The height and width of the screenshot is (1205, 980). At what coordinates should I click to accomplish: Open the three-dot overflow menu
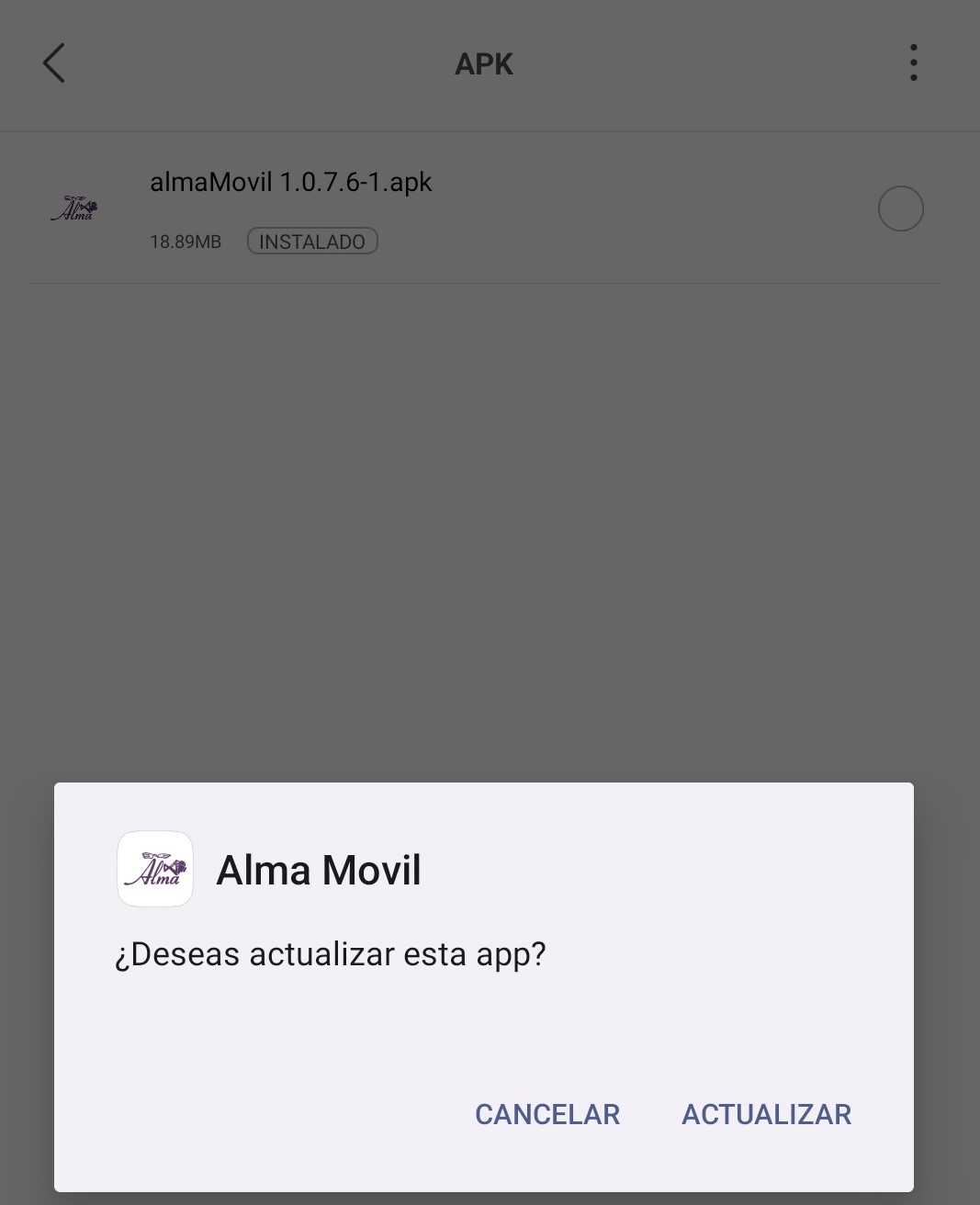pos(913,63)
